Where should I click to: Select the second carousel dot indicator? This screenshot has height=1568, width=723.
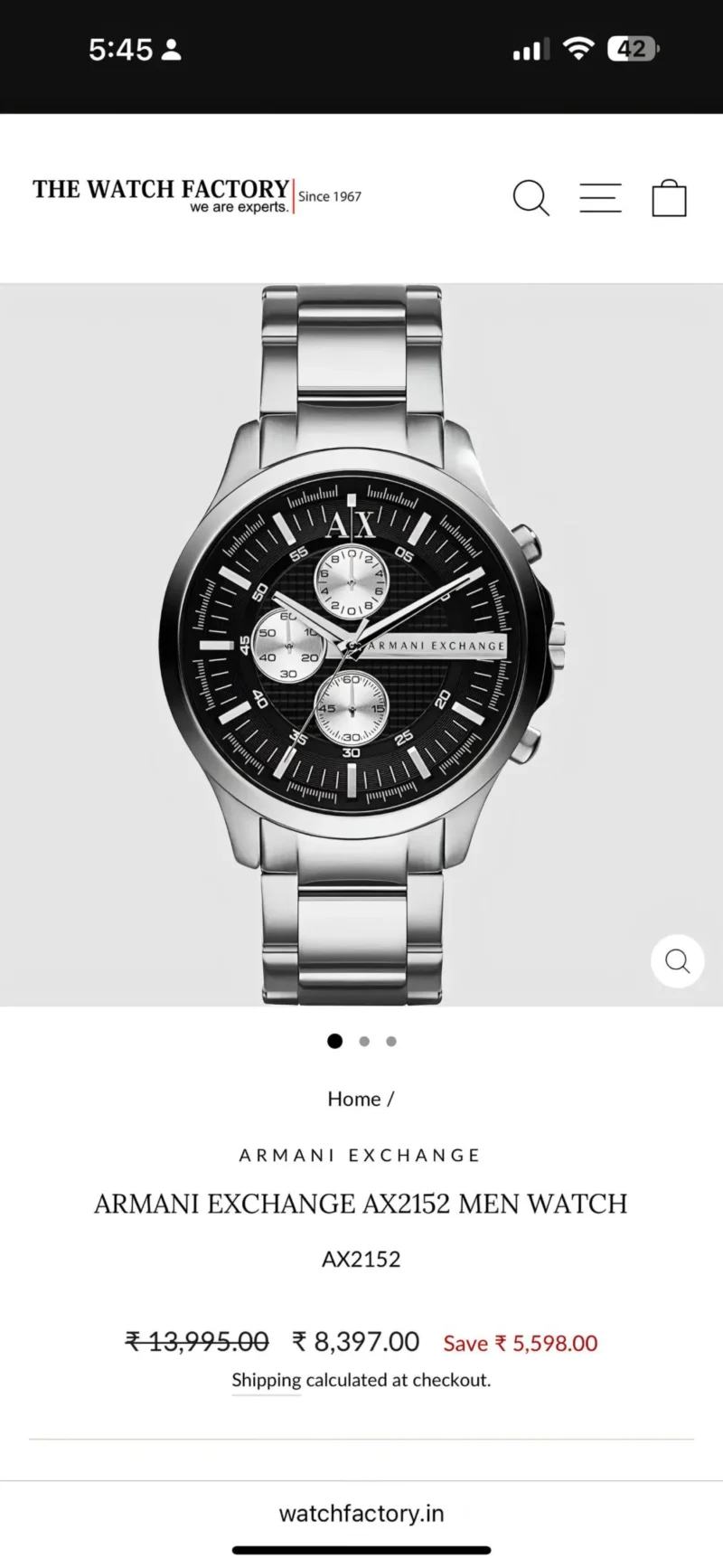(x=364, y=1041)
